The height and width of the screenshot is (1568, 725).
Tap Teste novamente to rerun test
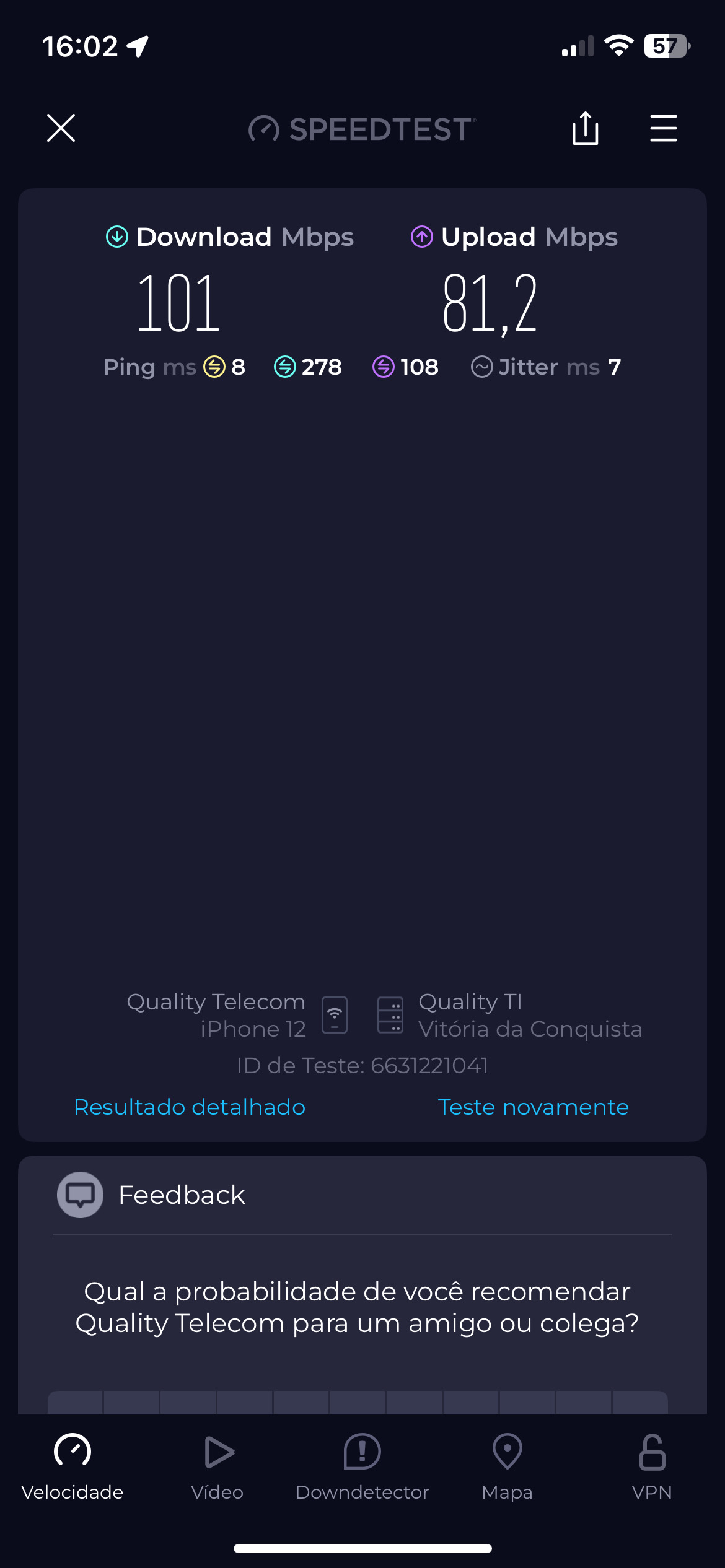click(x=533, y=1107)
